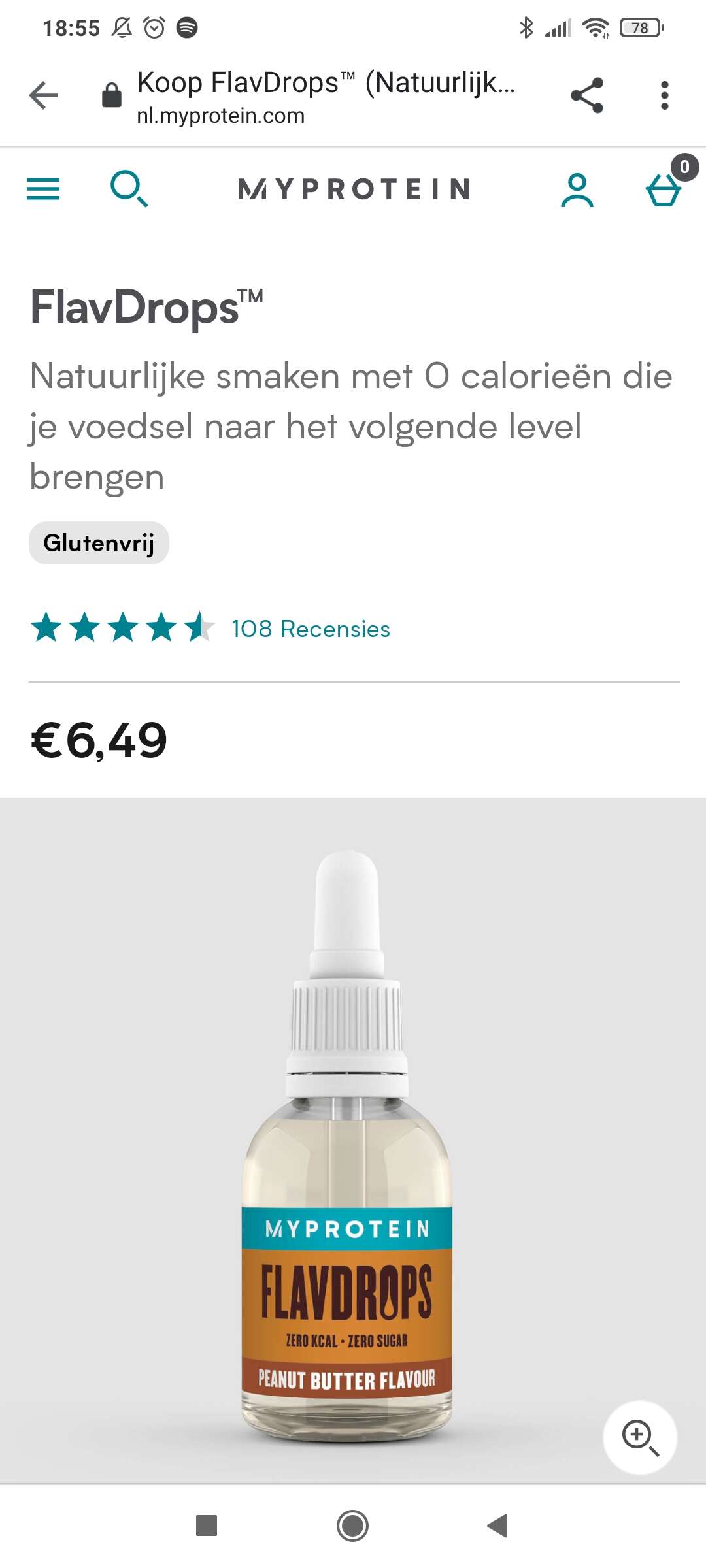Open the browser overflow menu
Image resolution: width=706 pixels, height=1568 pixels.
(x=664, y=96)
